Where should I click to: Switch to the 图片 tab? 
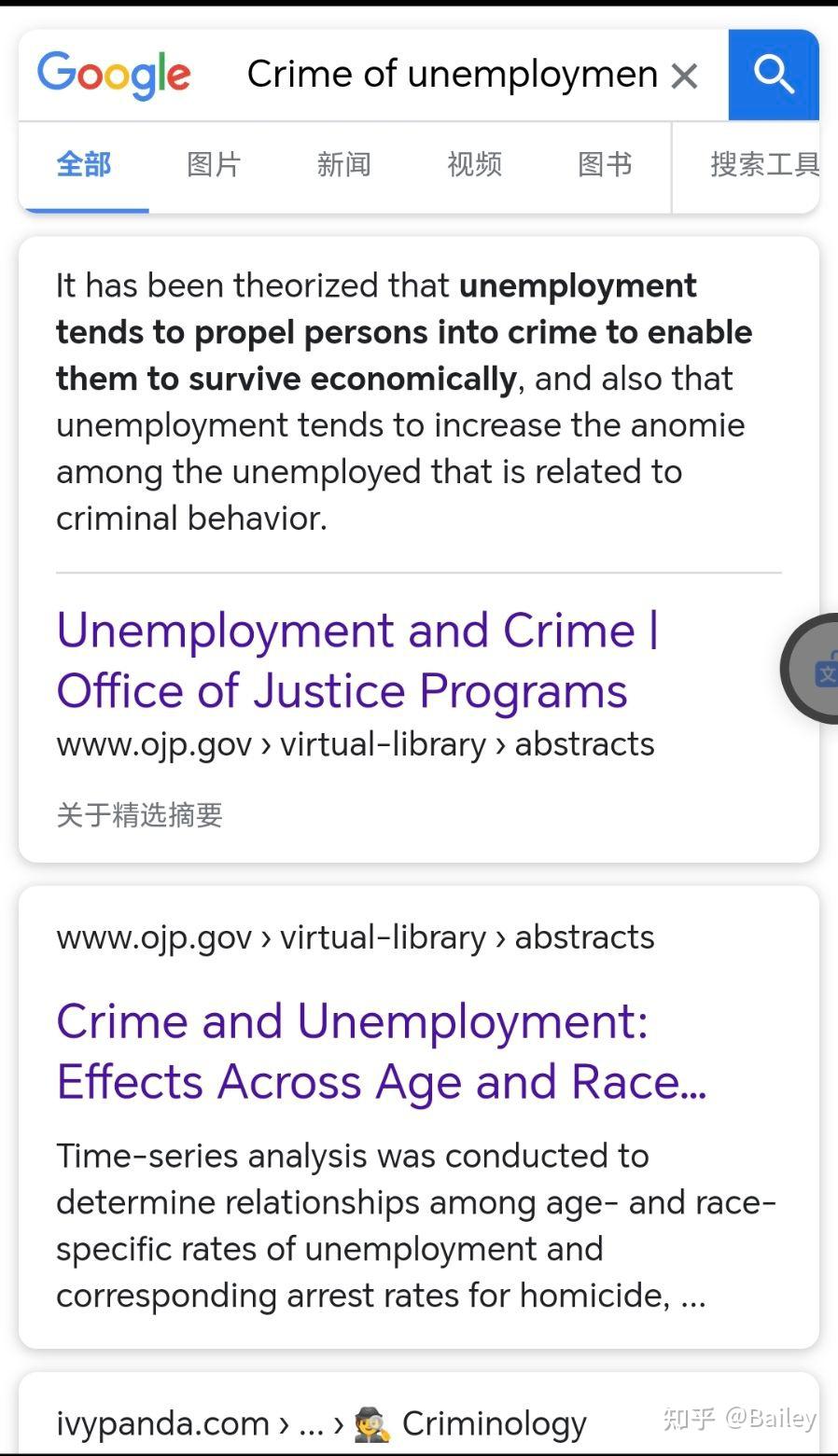[x=214, y=165]
